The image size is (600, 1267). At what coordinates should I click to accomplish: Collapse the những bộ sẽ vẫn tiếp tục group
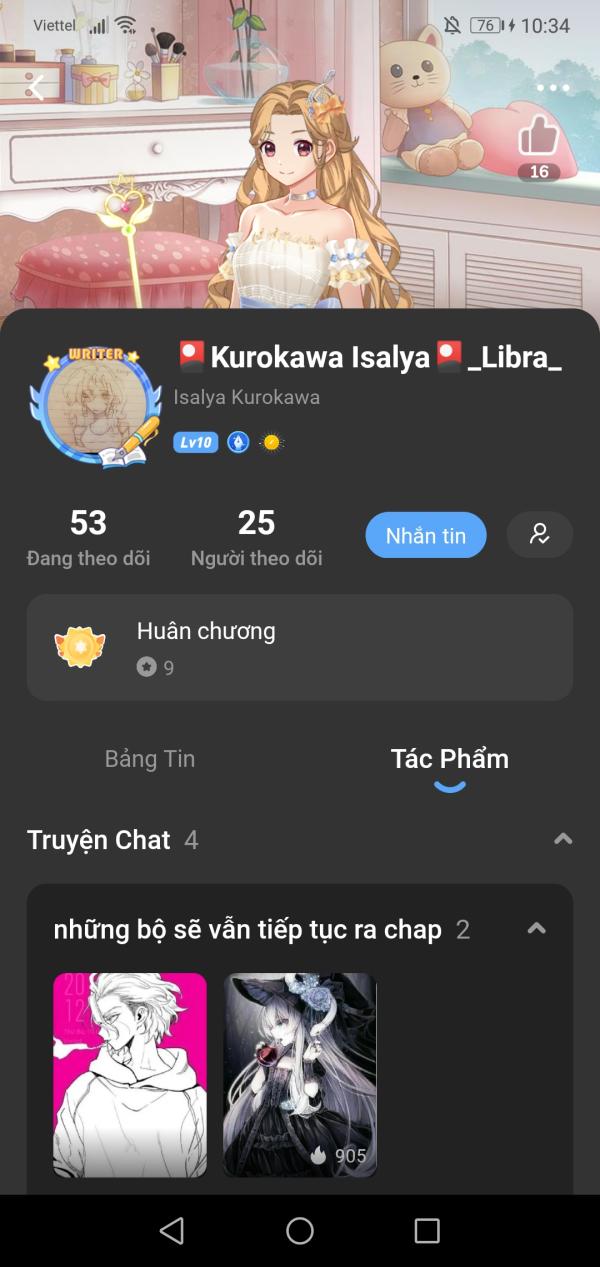(x=536, y=929)
